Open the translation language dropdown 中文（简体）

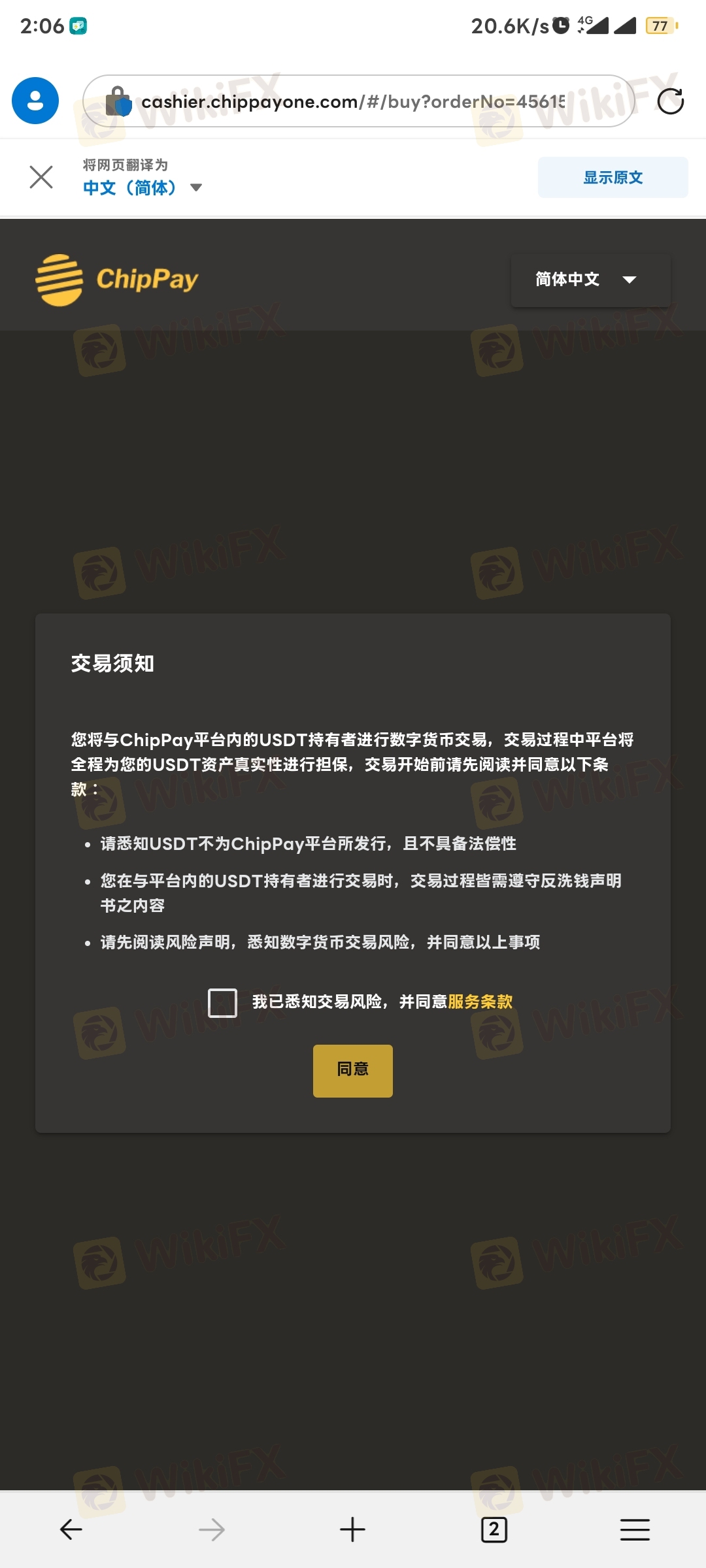coord(142,188)
